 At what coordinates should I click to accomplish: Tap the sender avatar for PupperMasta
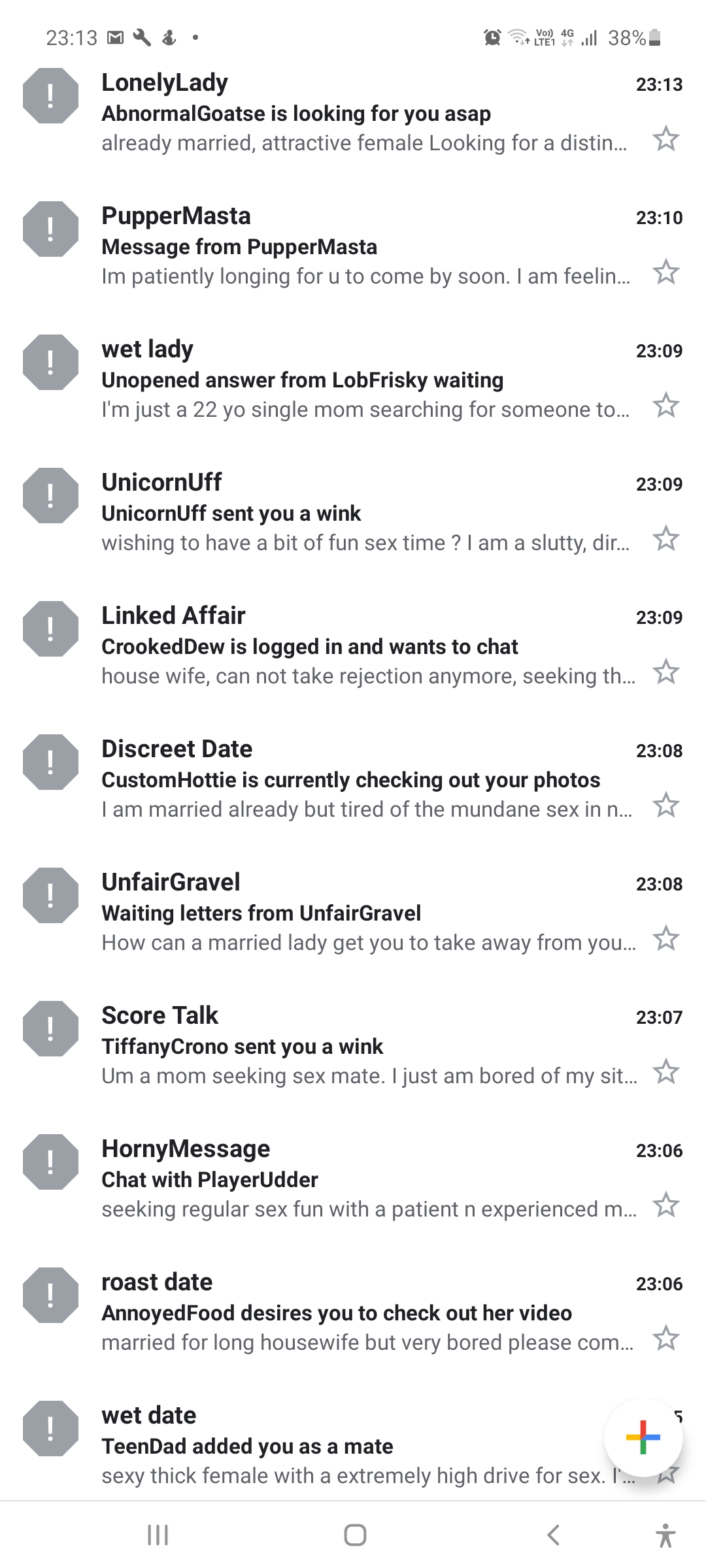[x=50, y=229]
